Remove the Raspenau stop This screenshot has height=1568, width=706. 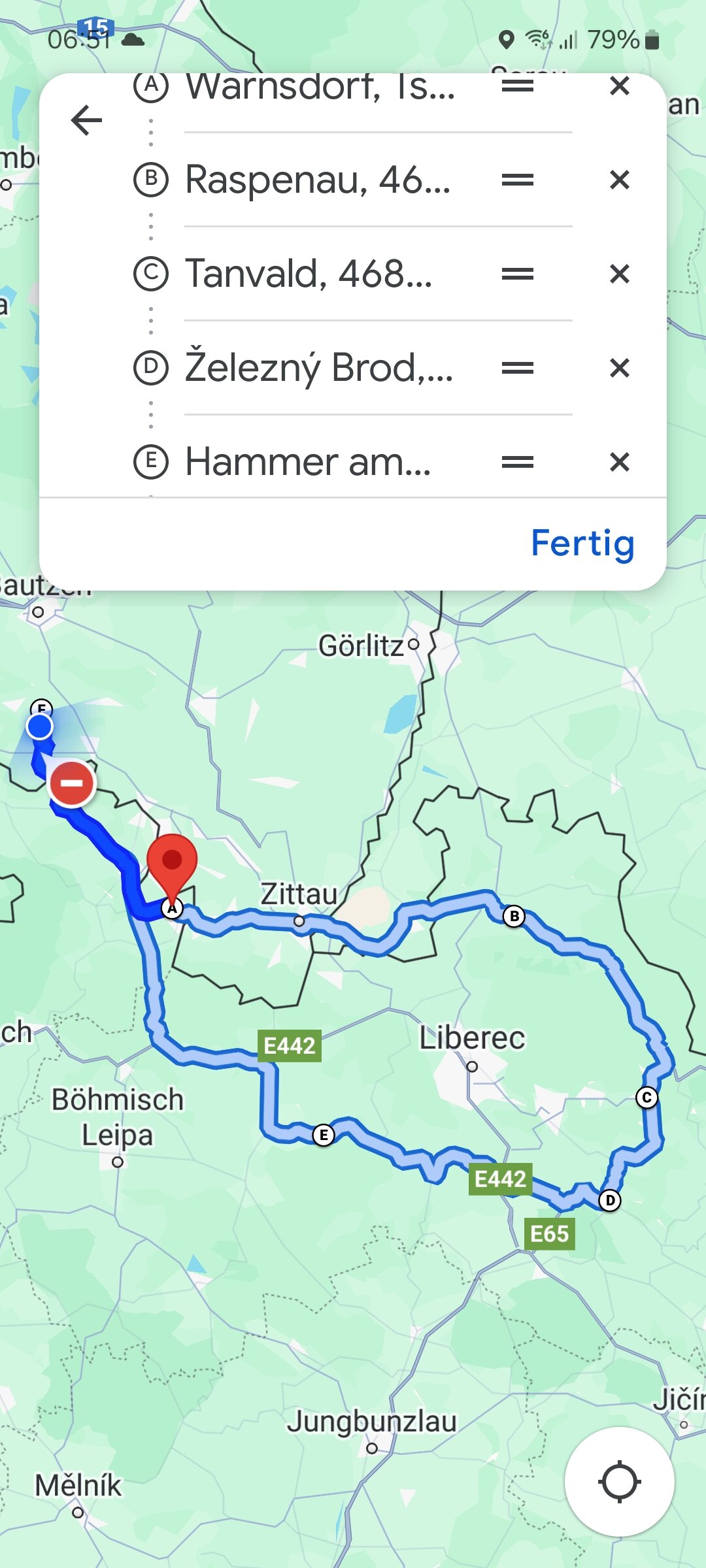coord(619,180)
